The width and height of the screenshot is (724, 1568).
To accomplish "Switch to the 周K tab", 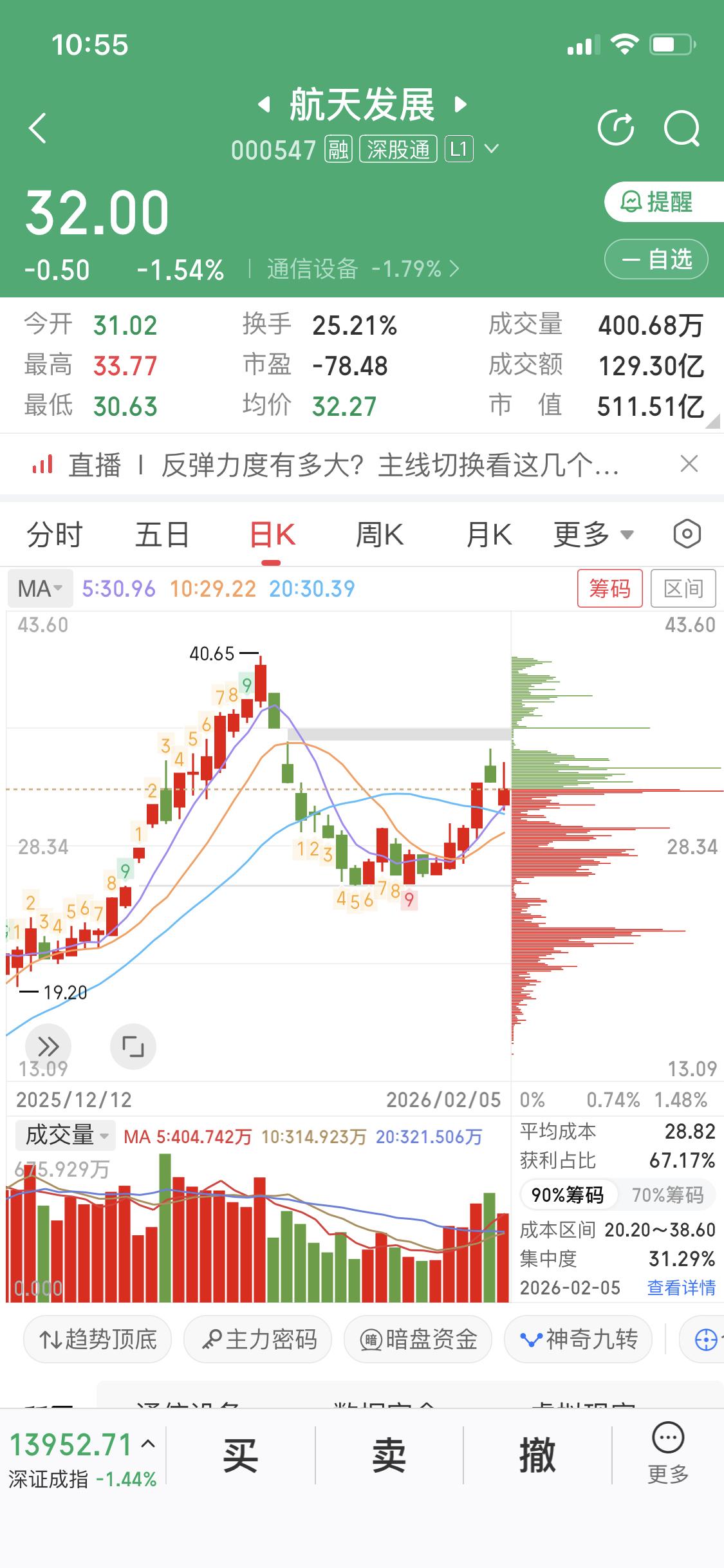I will pos(380,534).
